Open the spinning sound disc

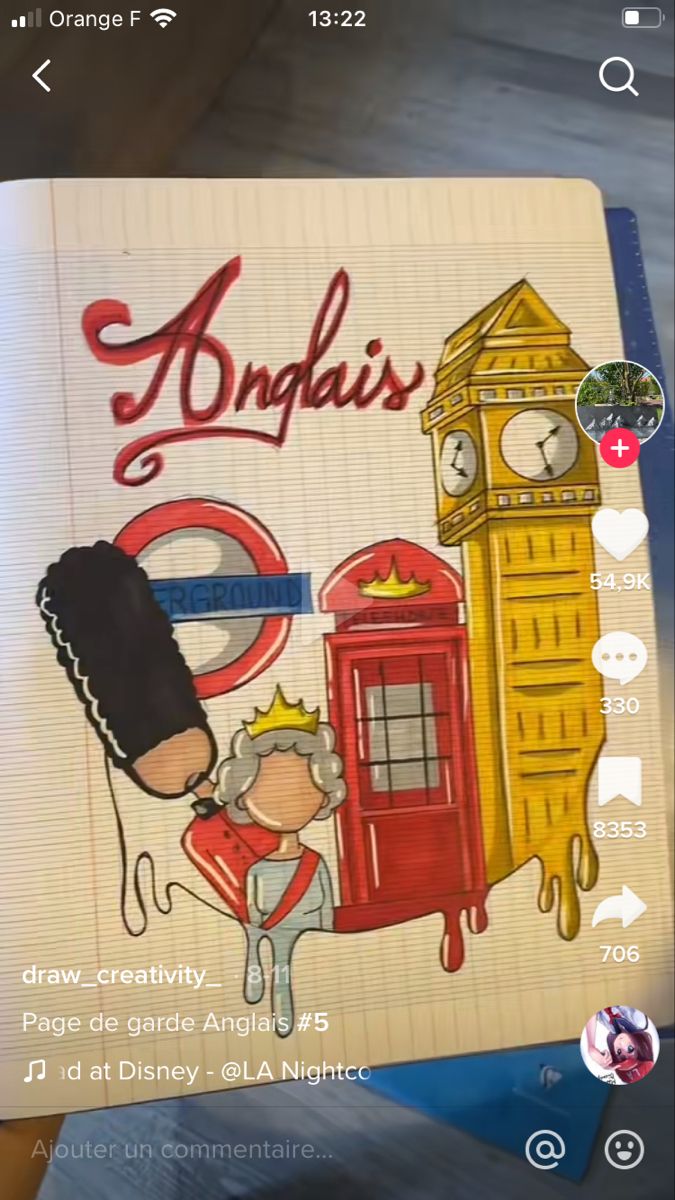pyautogui.click(x=620, y=1045)
